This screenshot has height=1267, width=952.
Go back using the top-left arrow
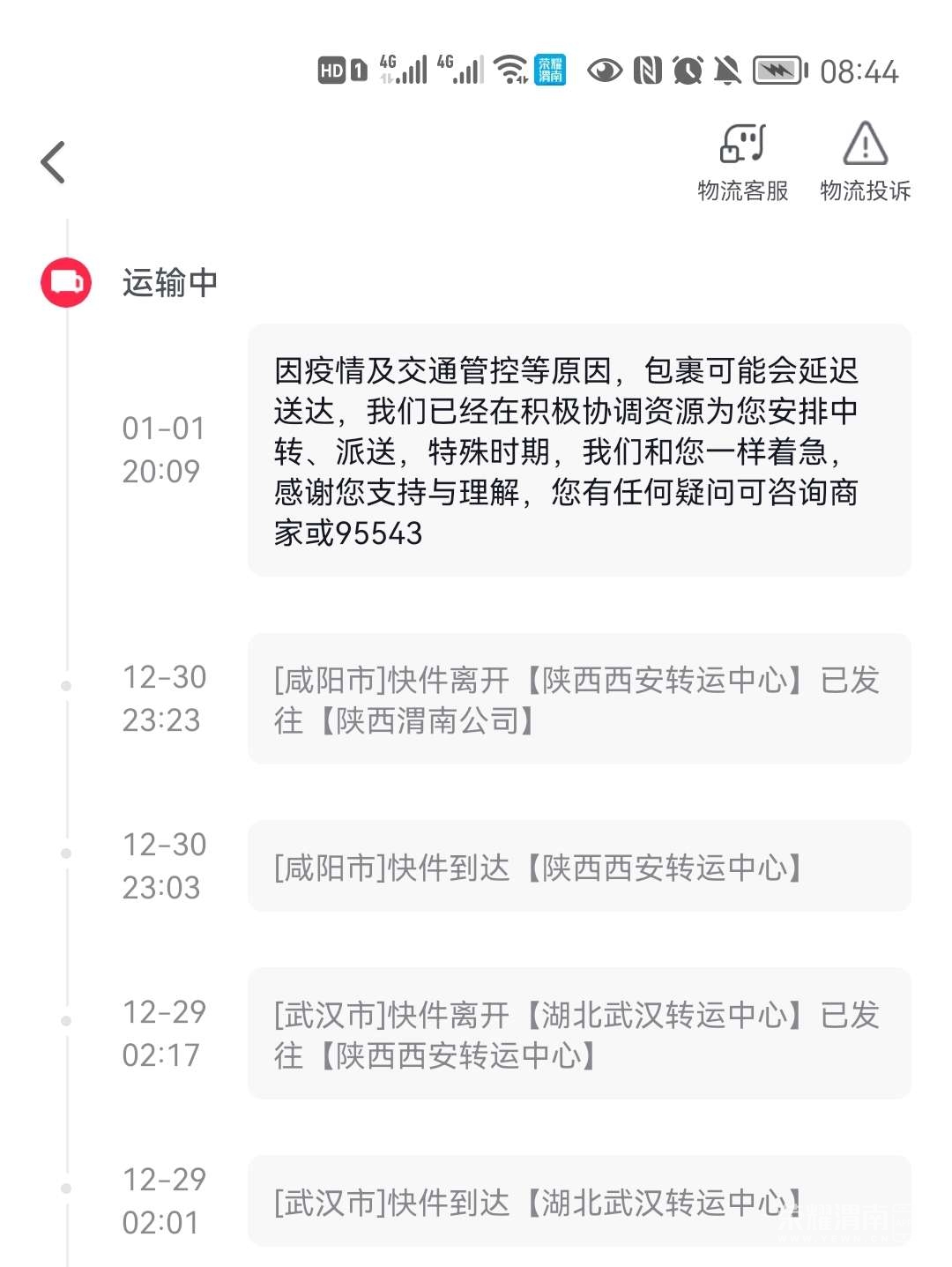pyautogui.click(x=54, y=162)
